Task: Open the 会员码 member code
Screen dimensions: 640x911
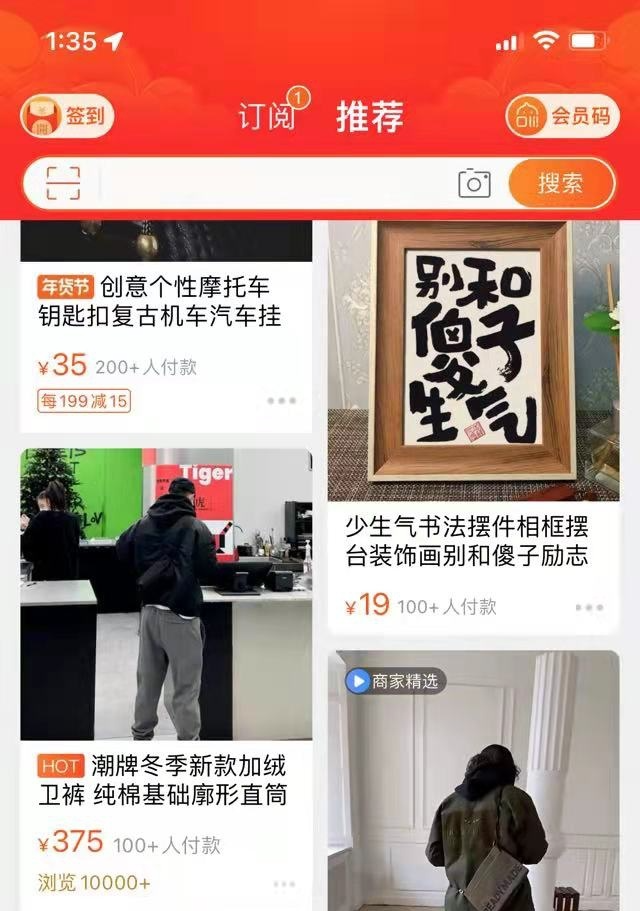Action: click(x=559, y=117)
